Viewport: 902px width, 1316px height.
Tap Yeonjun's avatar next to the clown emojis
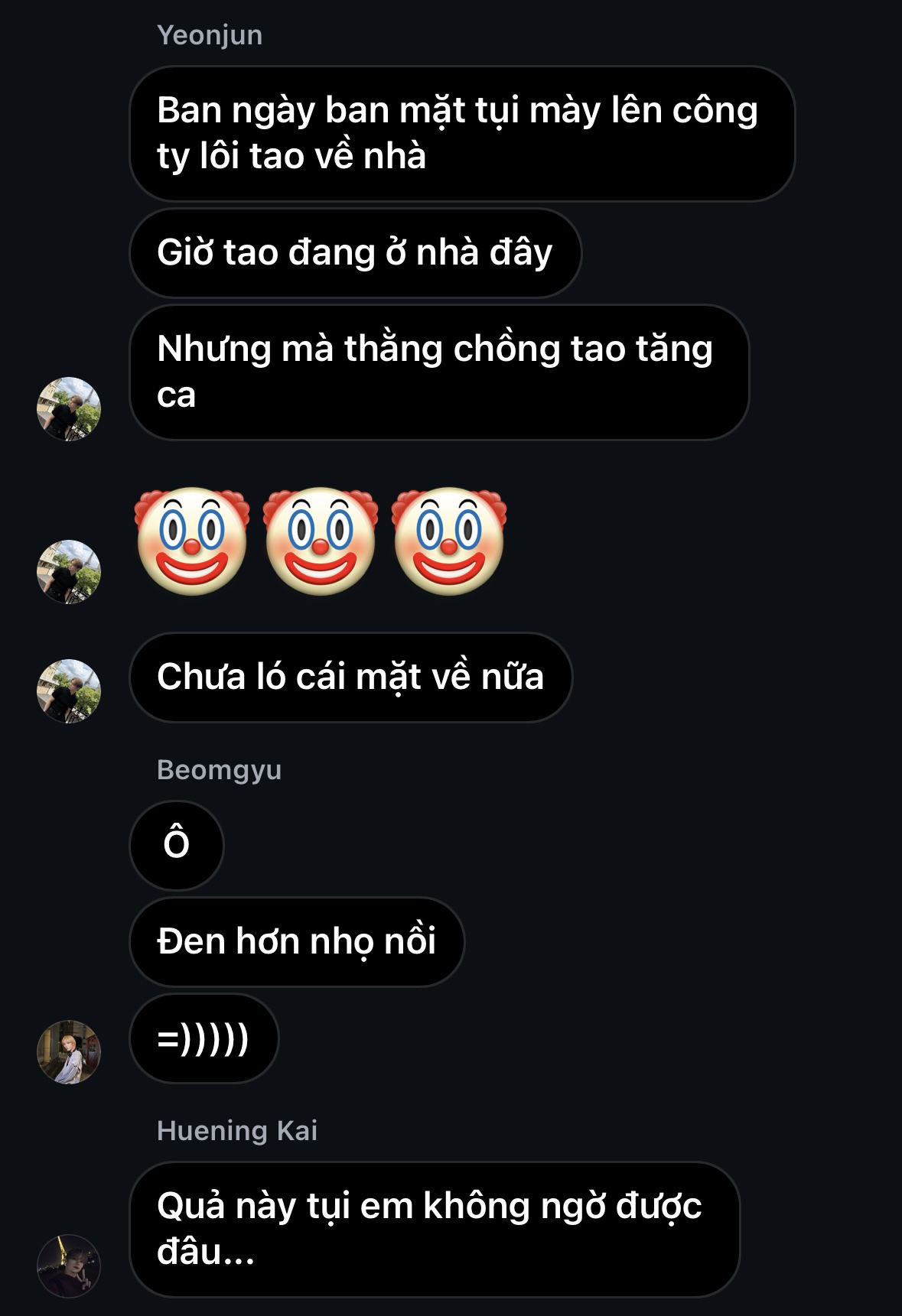click(69, 572)
